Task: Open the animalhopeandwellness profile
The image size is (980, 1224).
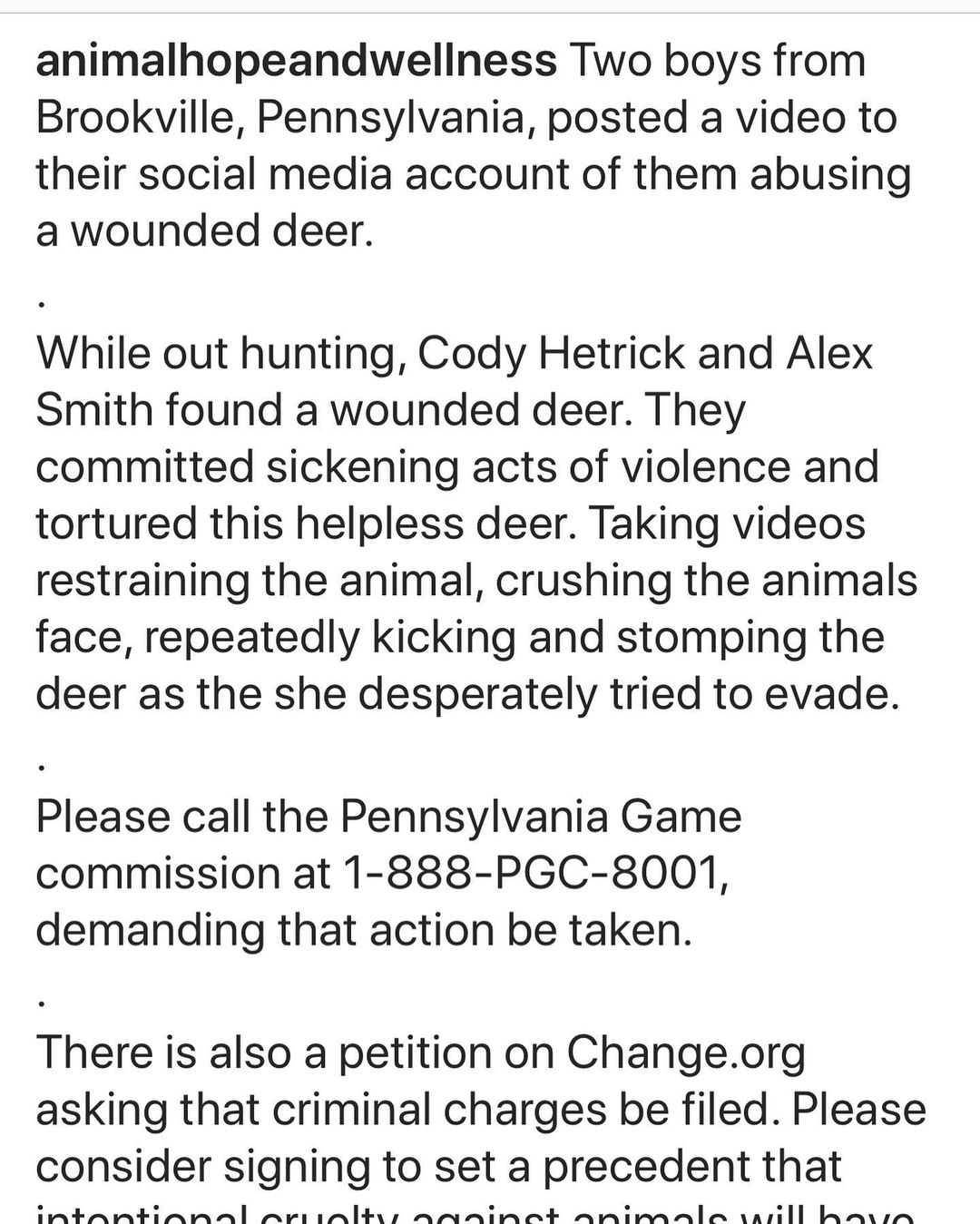Action: coord(296,62)
